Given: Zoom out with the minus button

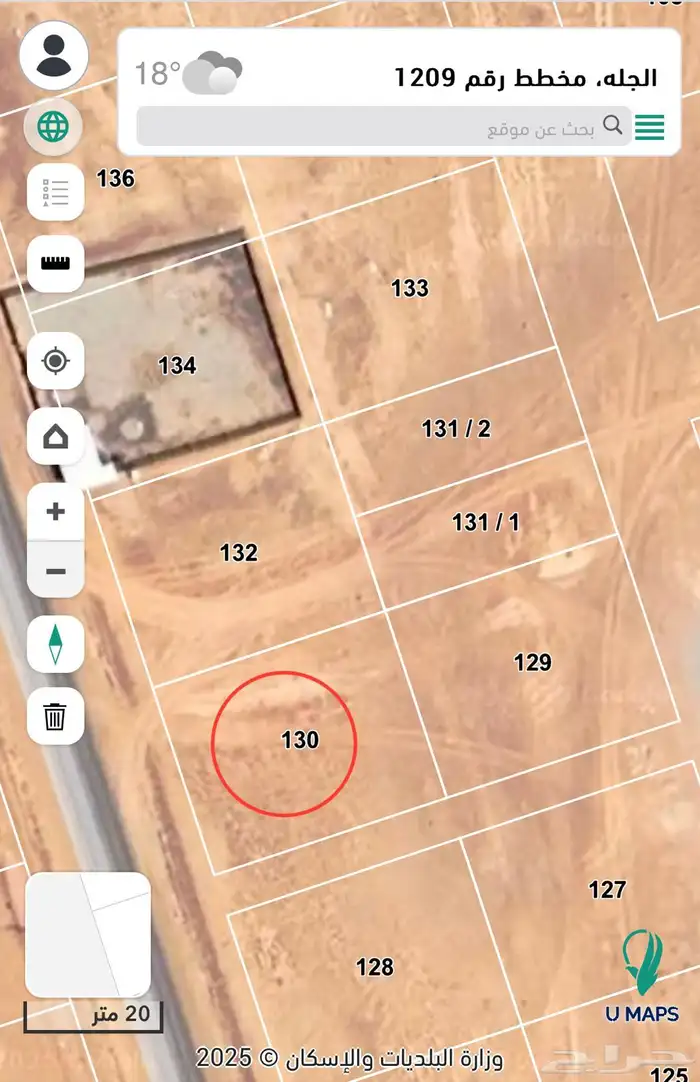Looking at the screenshot, I should [55, 571].
